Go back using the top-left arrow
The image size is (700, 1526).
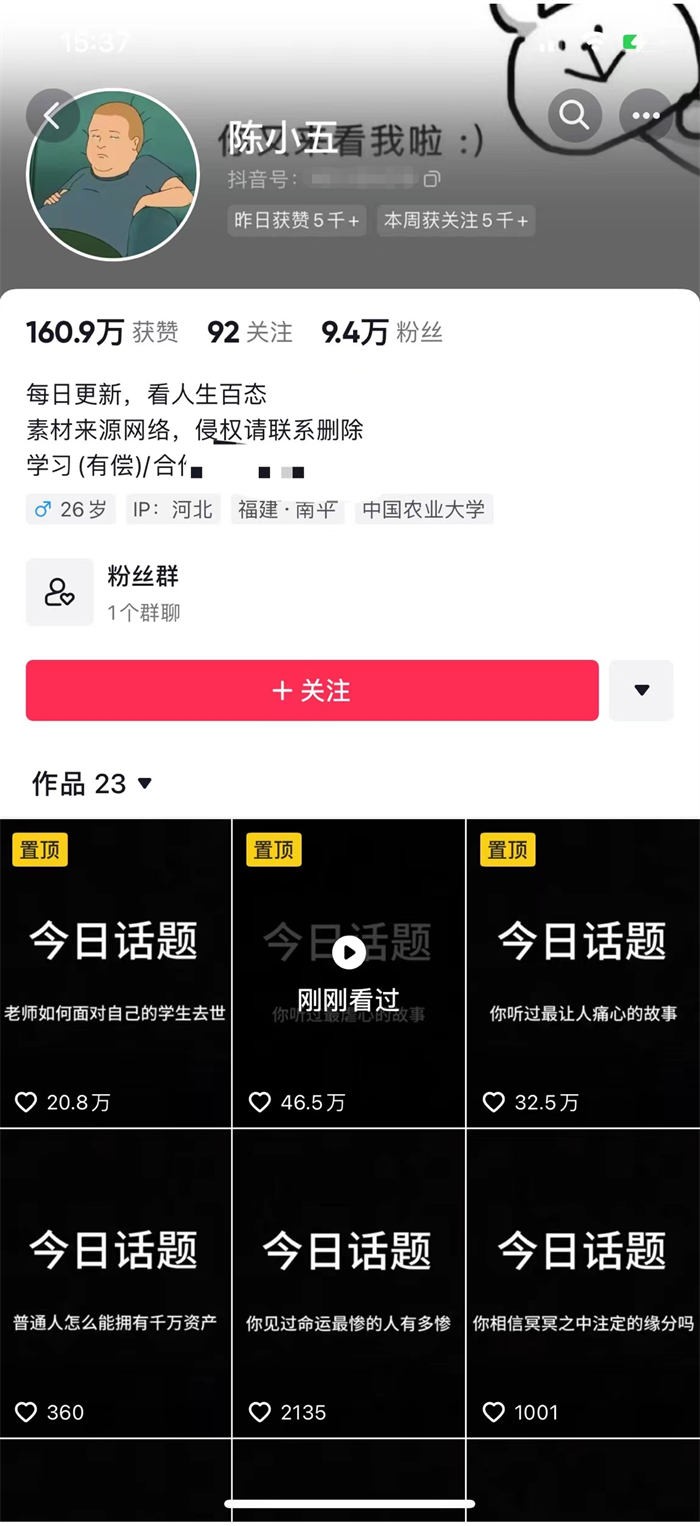(52, 116)
